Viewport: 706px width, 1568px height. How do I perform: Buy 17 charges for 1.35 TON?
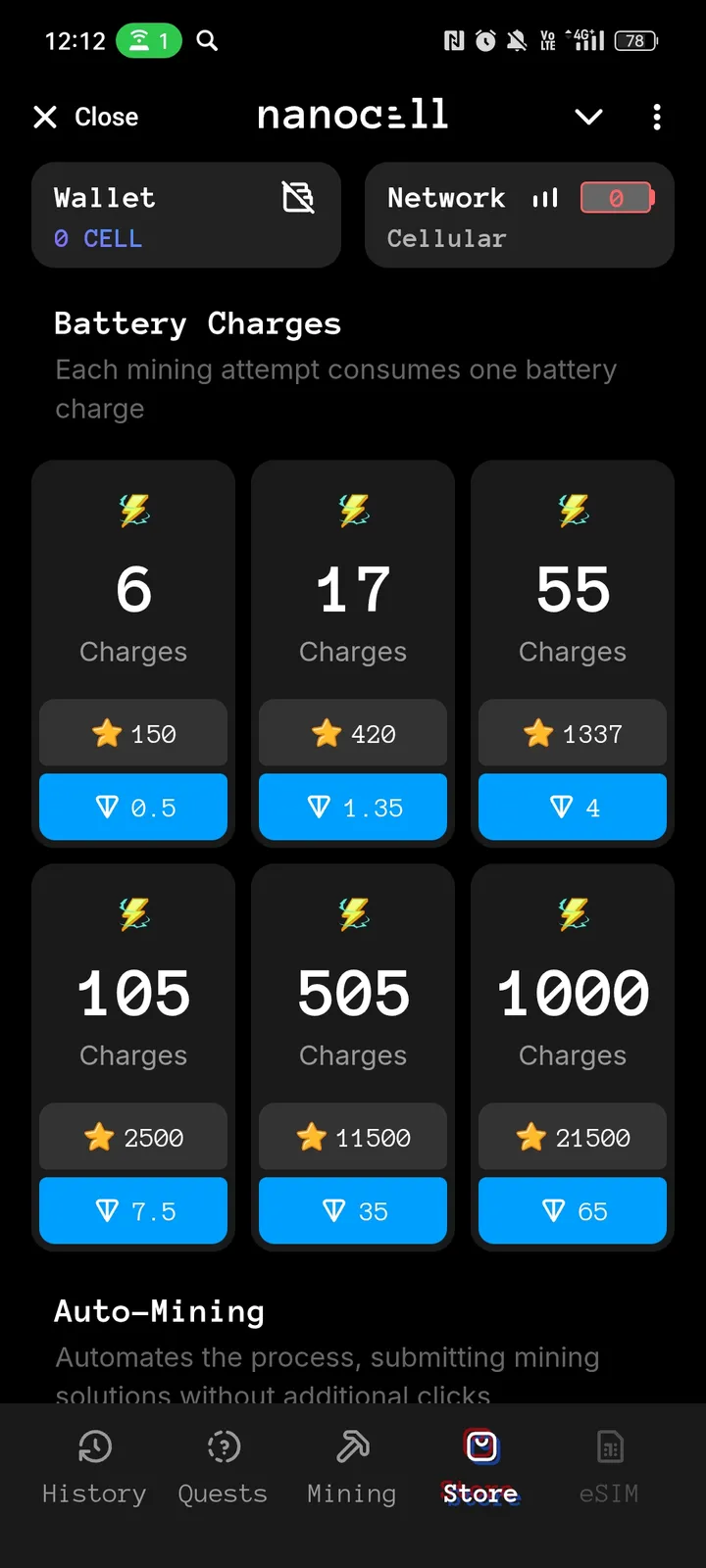[353, 808]
